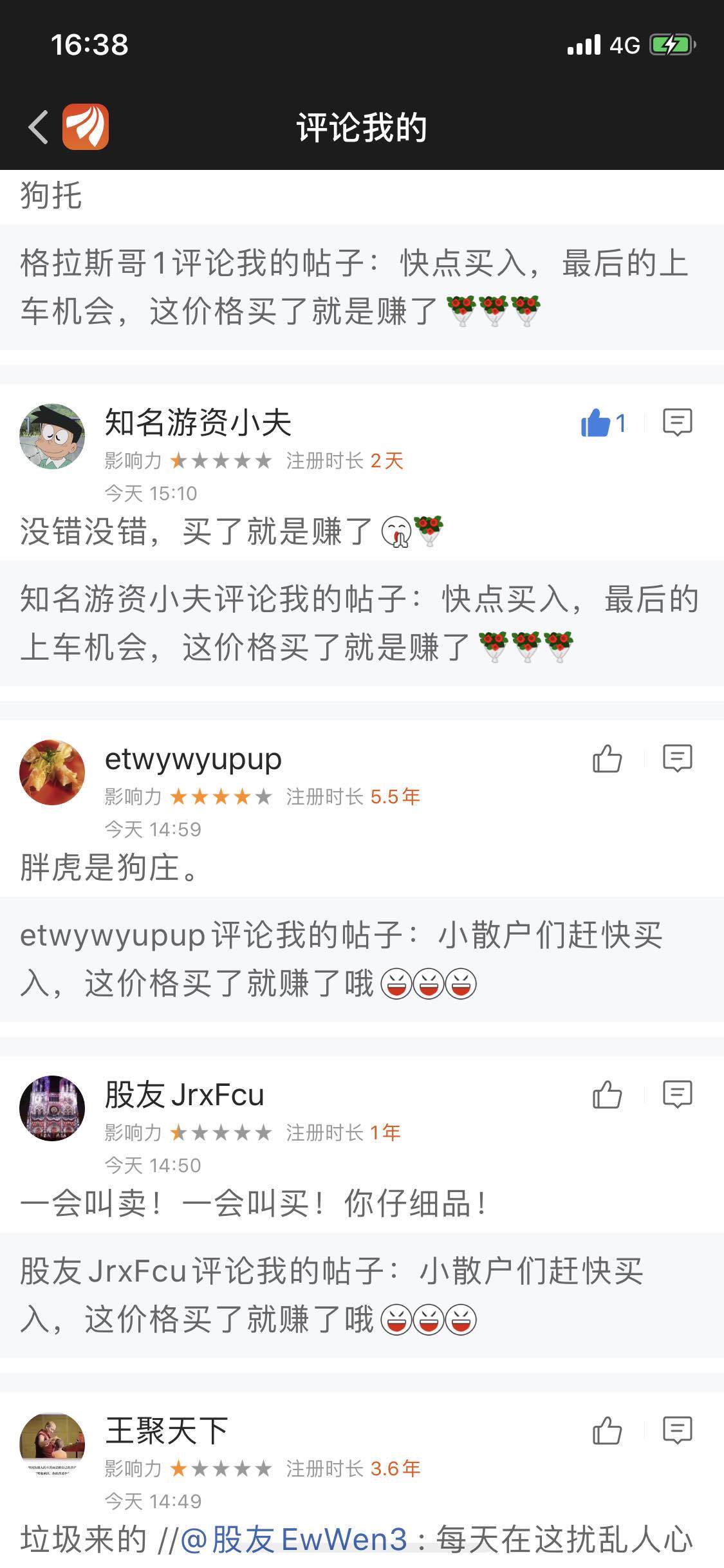The image size is (724, 1568).
Task: Toggle like on 知名游资小夫's comment
Action: [x=595, y=423]
